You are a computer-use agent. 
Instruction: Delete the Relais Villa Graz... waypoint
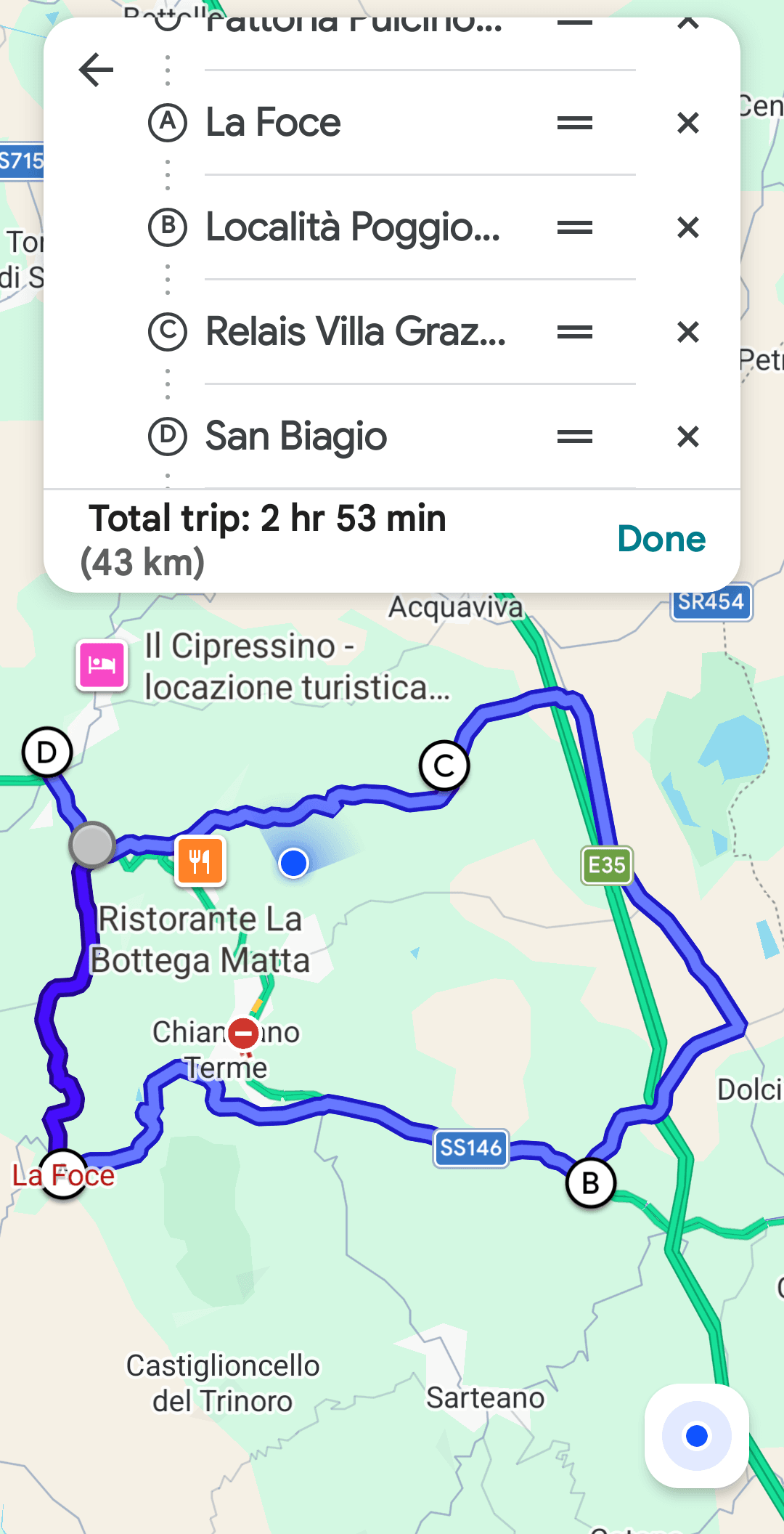point(687,332)
